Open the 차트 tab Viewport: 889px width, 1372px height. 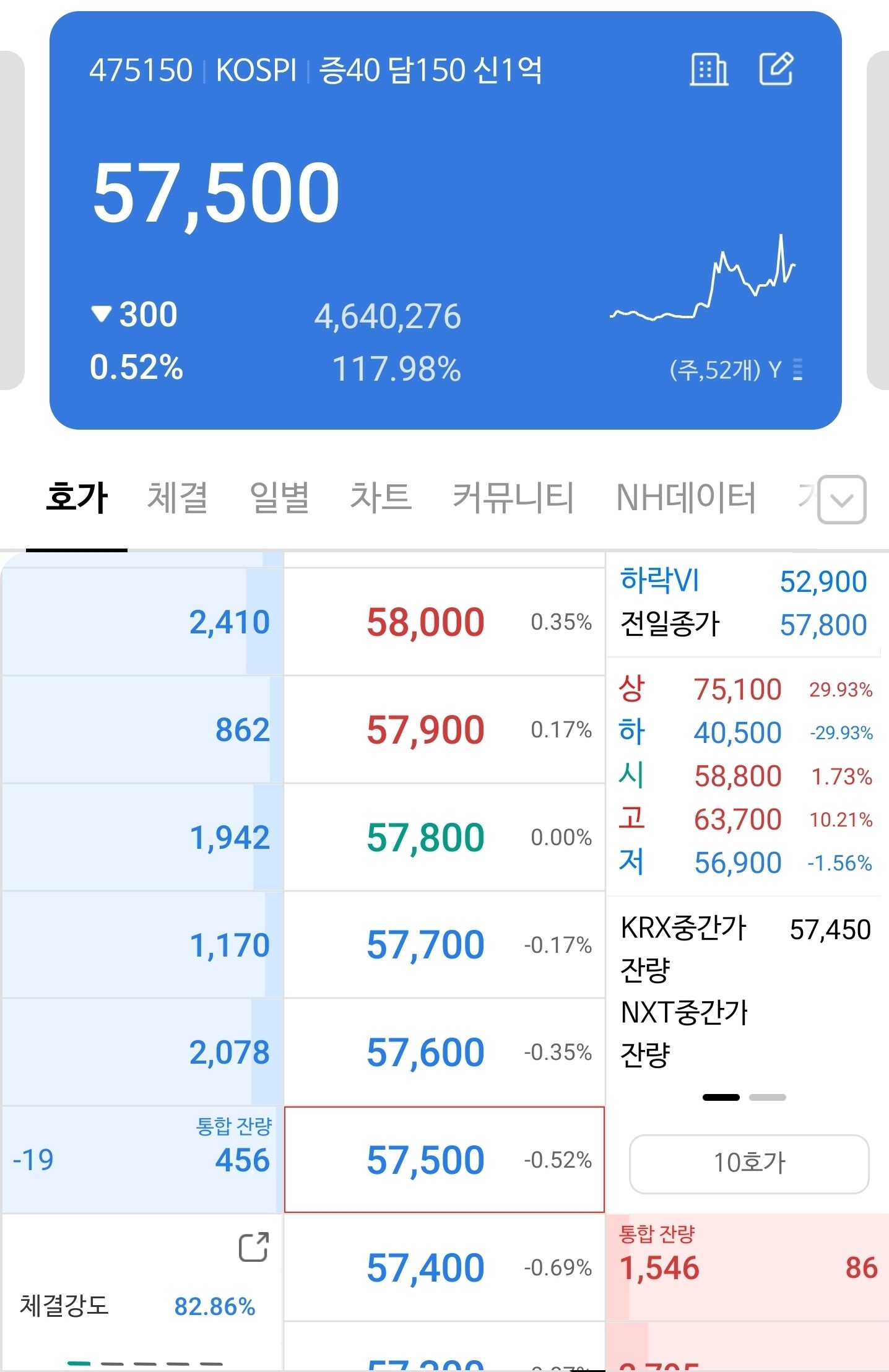click(381, 497)
